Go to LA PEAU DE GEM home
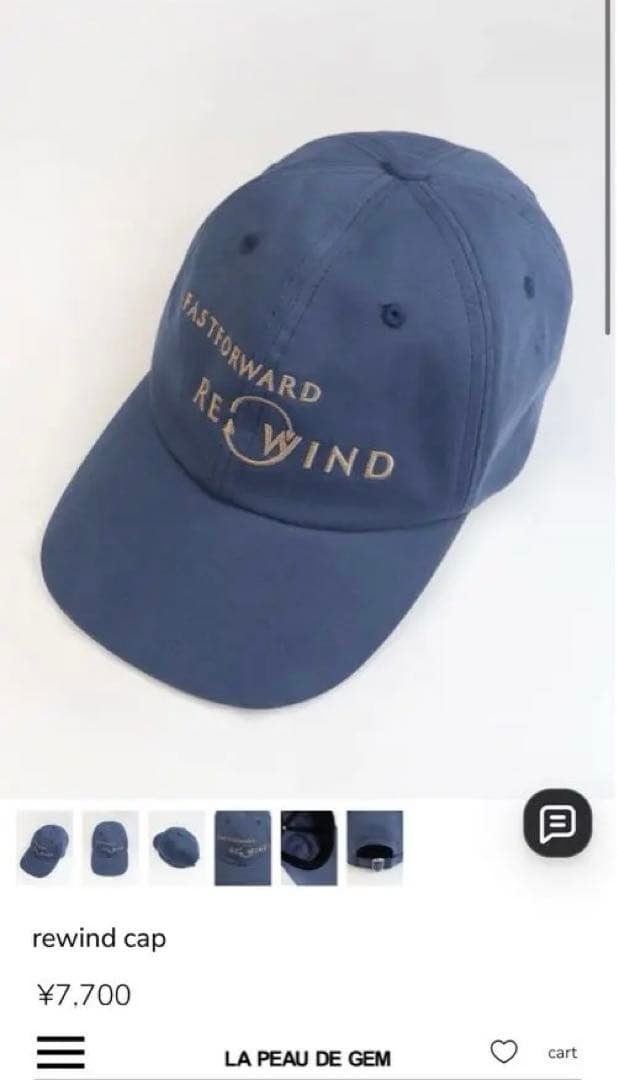Image resolution: width=617 pixels, height=1080 pixels. click(x=307, y=1058)
